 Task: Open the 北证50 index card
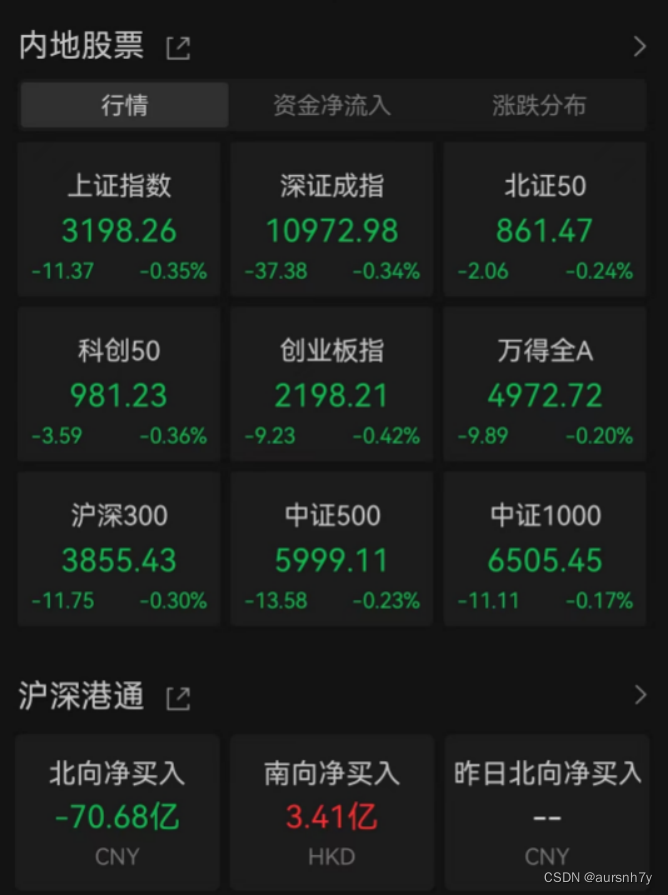point(545,220)
